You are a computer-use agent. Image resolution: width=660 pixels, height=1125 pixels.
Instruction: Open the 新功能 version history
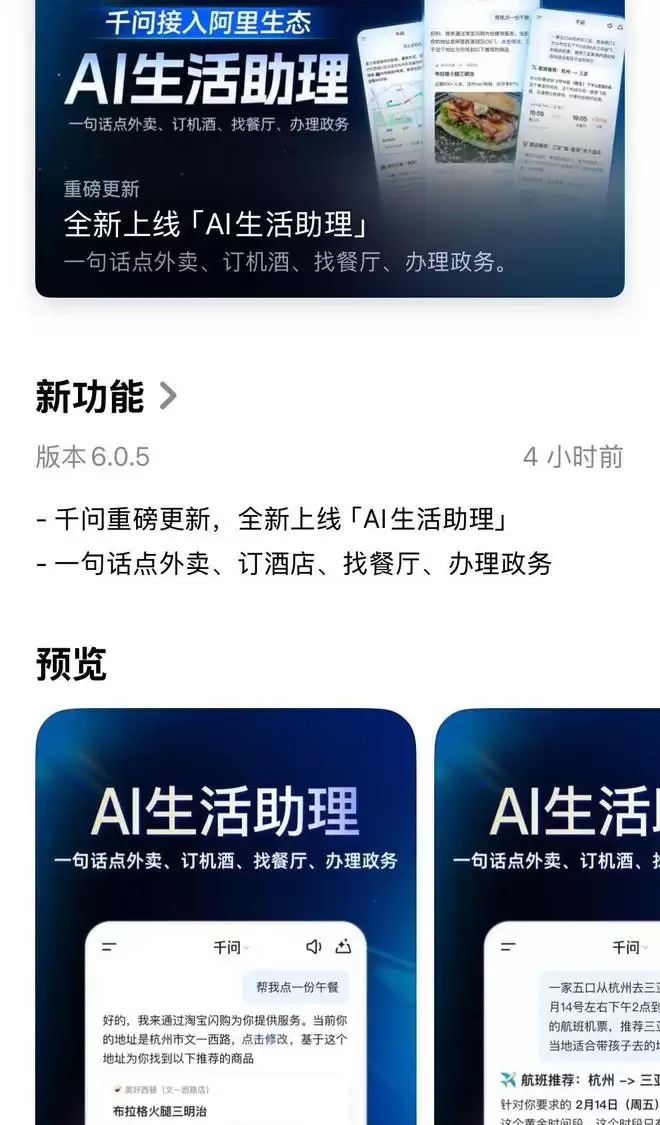[x=106, y=397]
